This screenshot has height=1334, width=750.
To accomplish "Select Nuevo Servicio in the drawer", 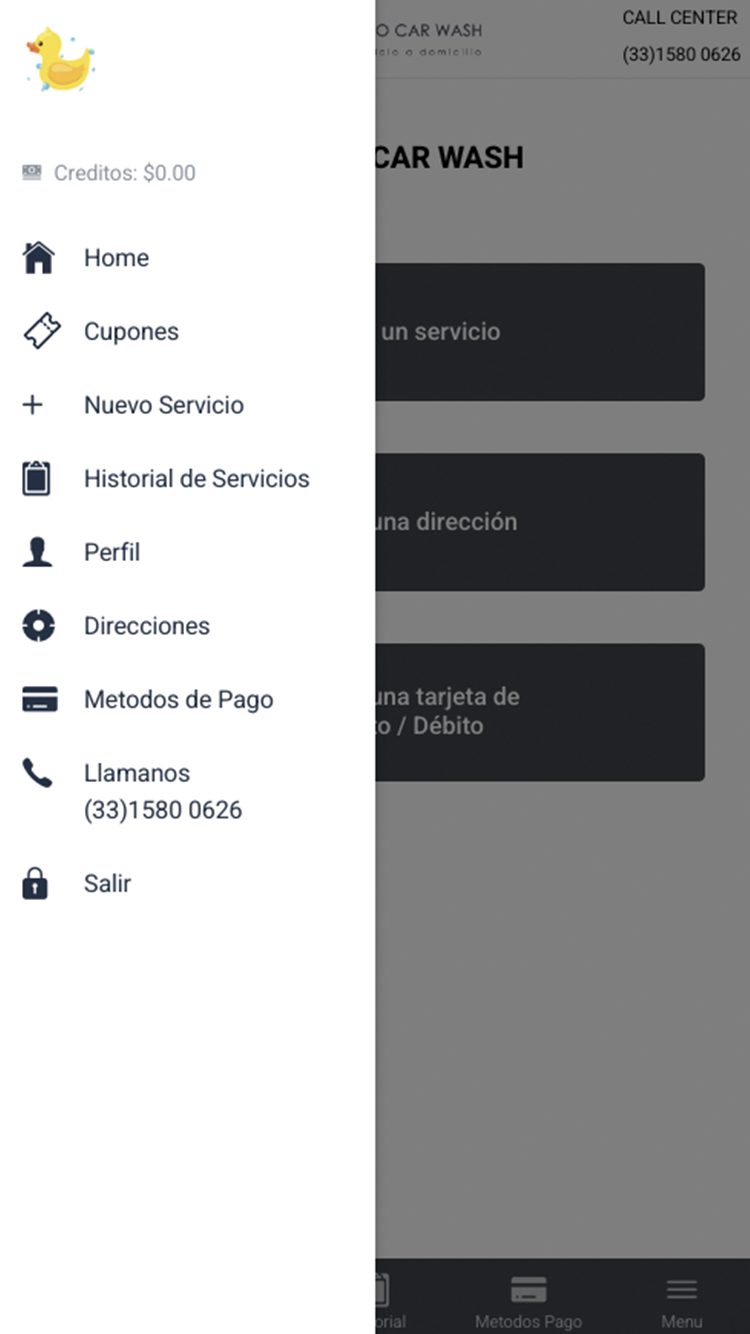I will pos(187,405).
